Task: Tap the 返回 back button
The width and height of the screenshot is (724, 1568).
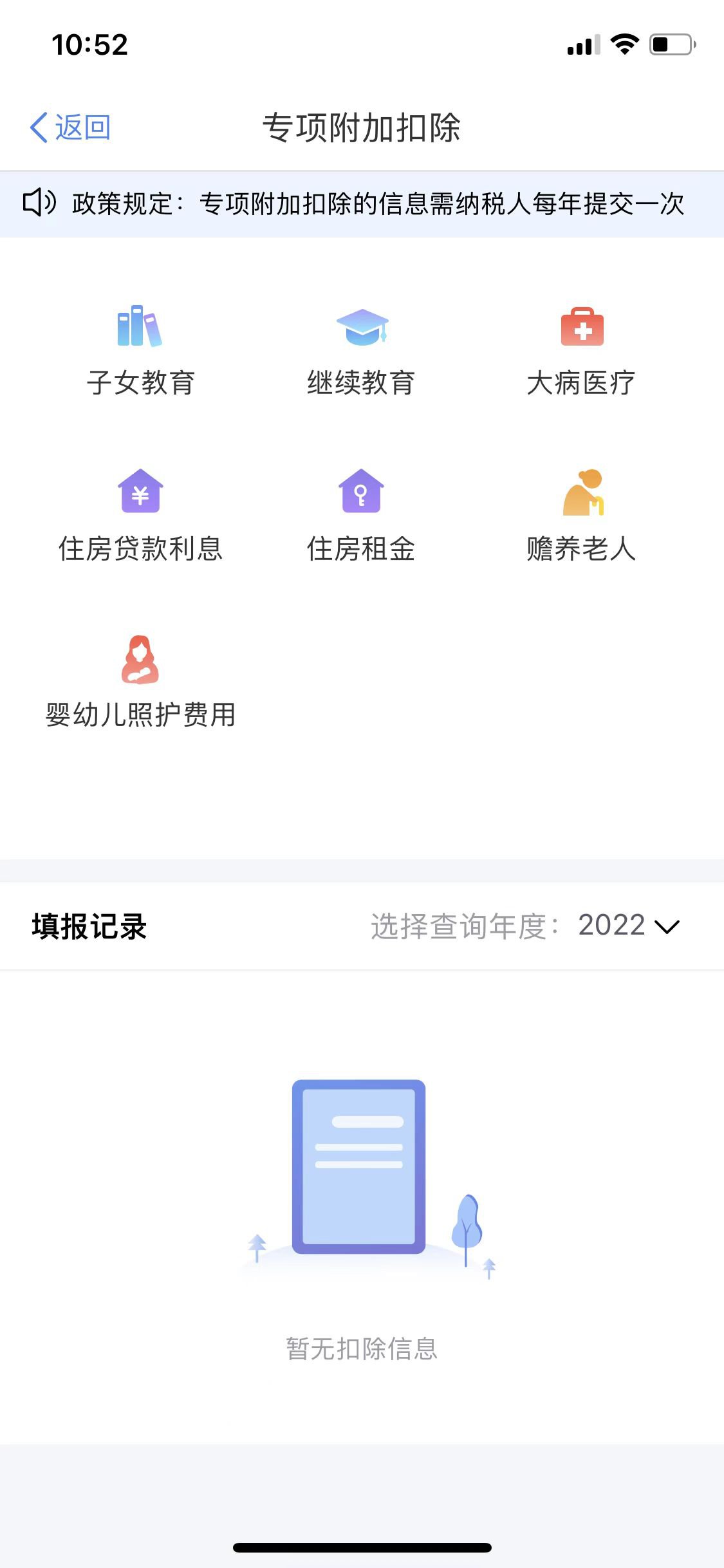Action: pyautogui.click(x=70, y=127)
